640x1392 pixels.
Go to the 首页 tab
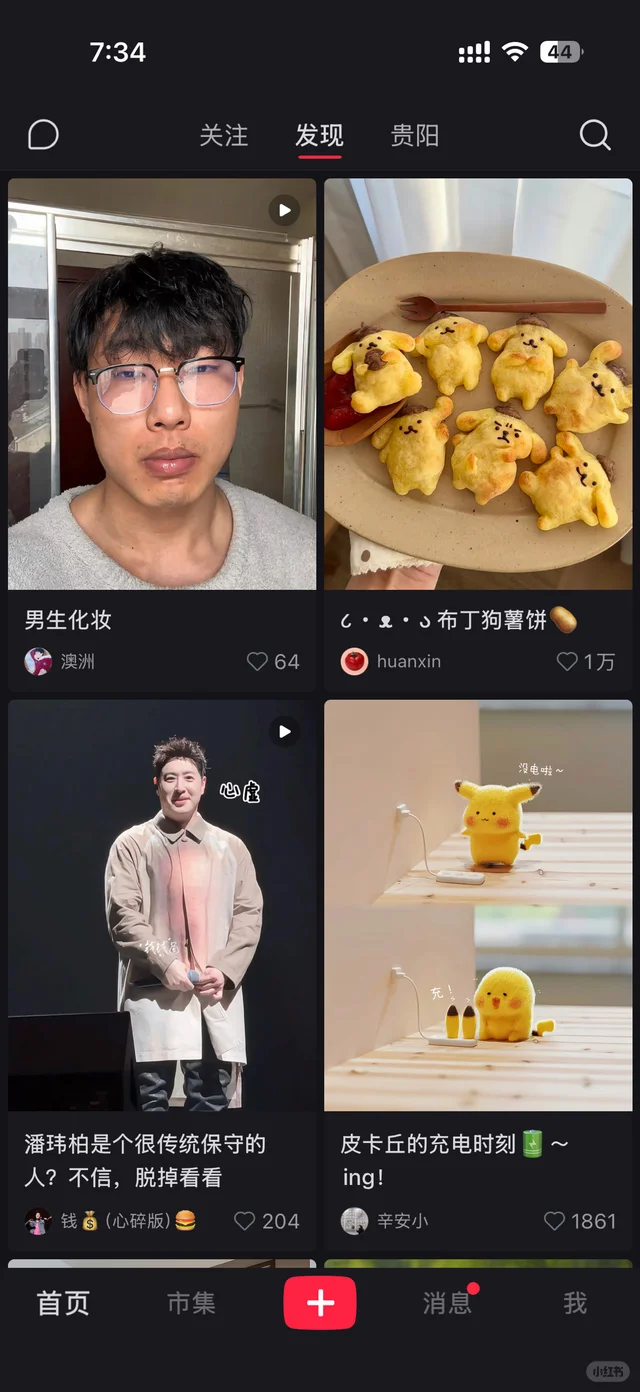(63, 1303)
